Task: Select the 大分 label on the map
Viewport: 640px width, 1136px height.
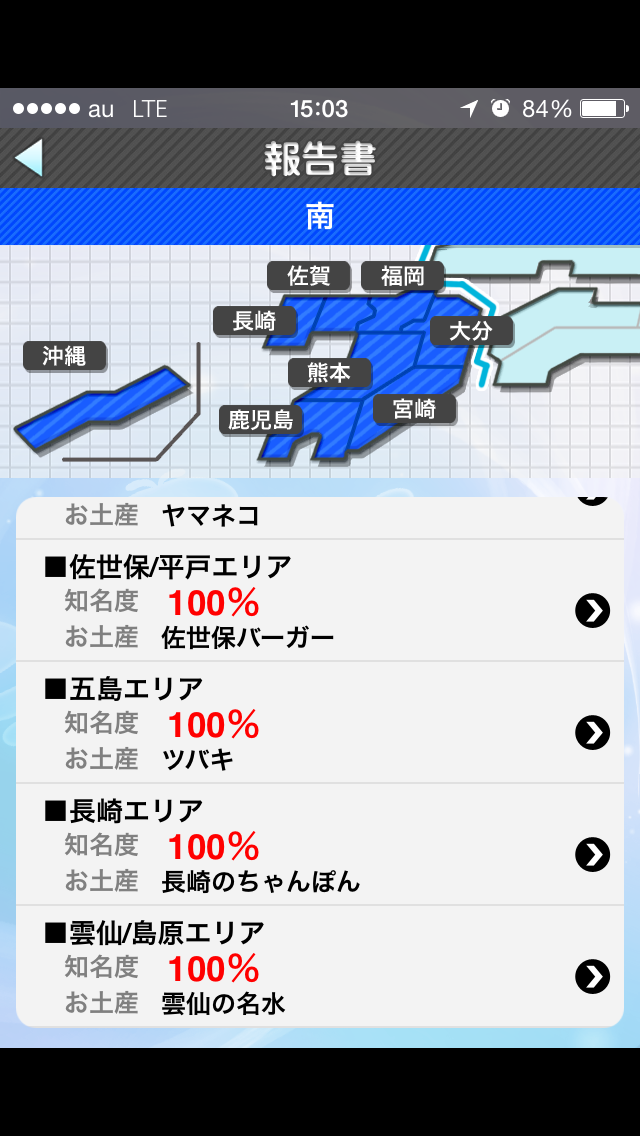Action: [471, 330]
